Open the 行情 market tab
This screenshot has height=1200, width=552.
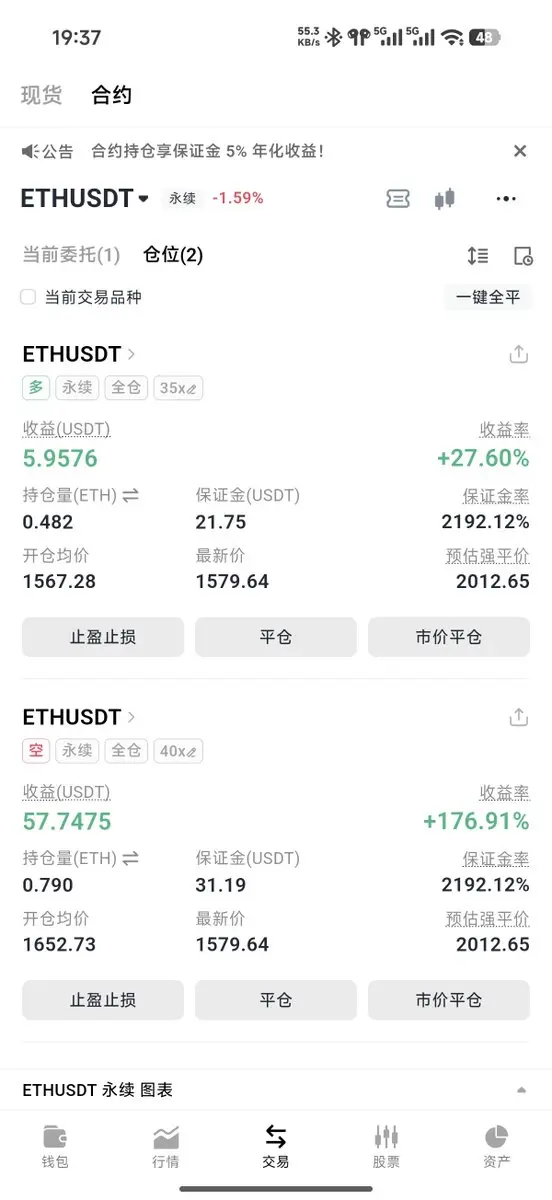(x=166, y=1146)
